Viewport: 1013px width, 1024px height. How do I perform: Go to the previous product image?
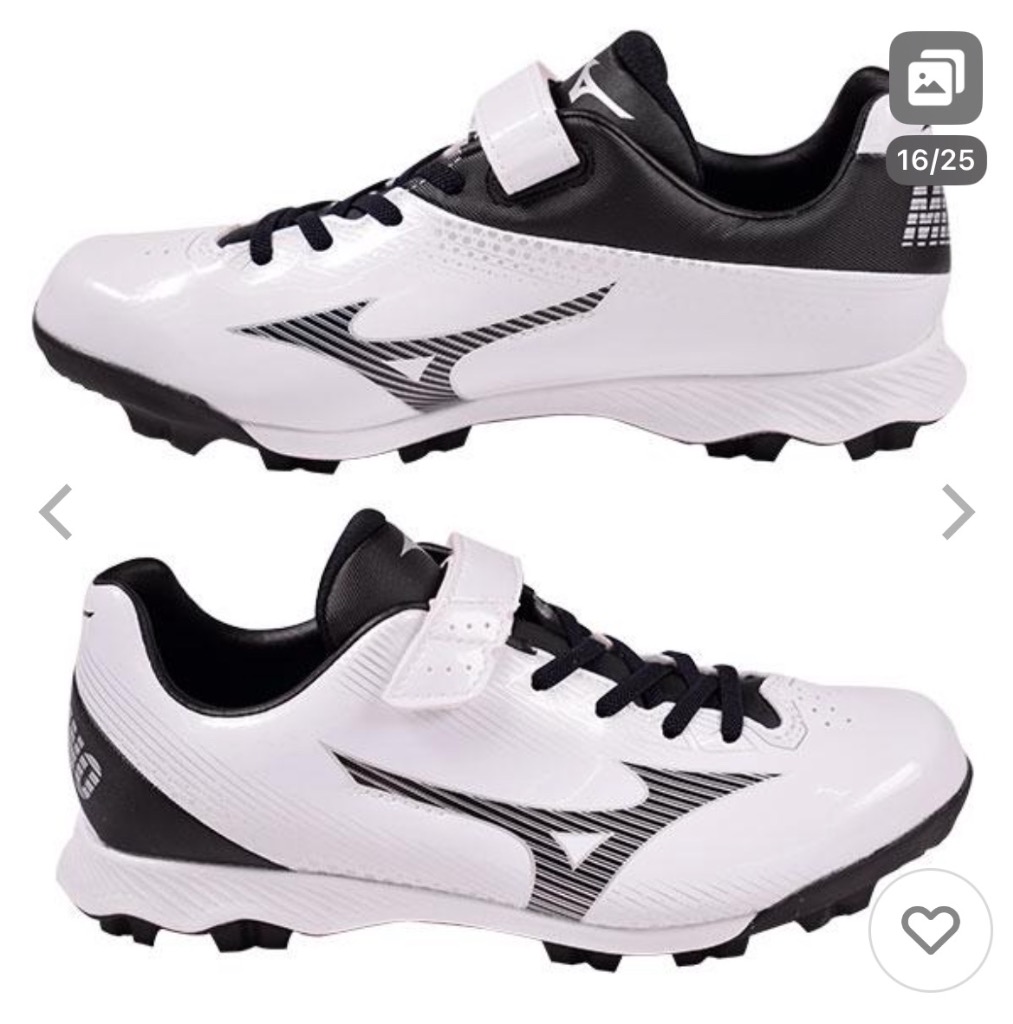[x=55, y=511]
